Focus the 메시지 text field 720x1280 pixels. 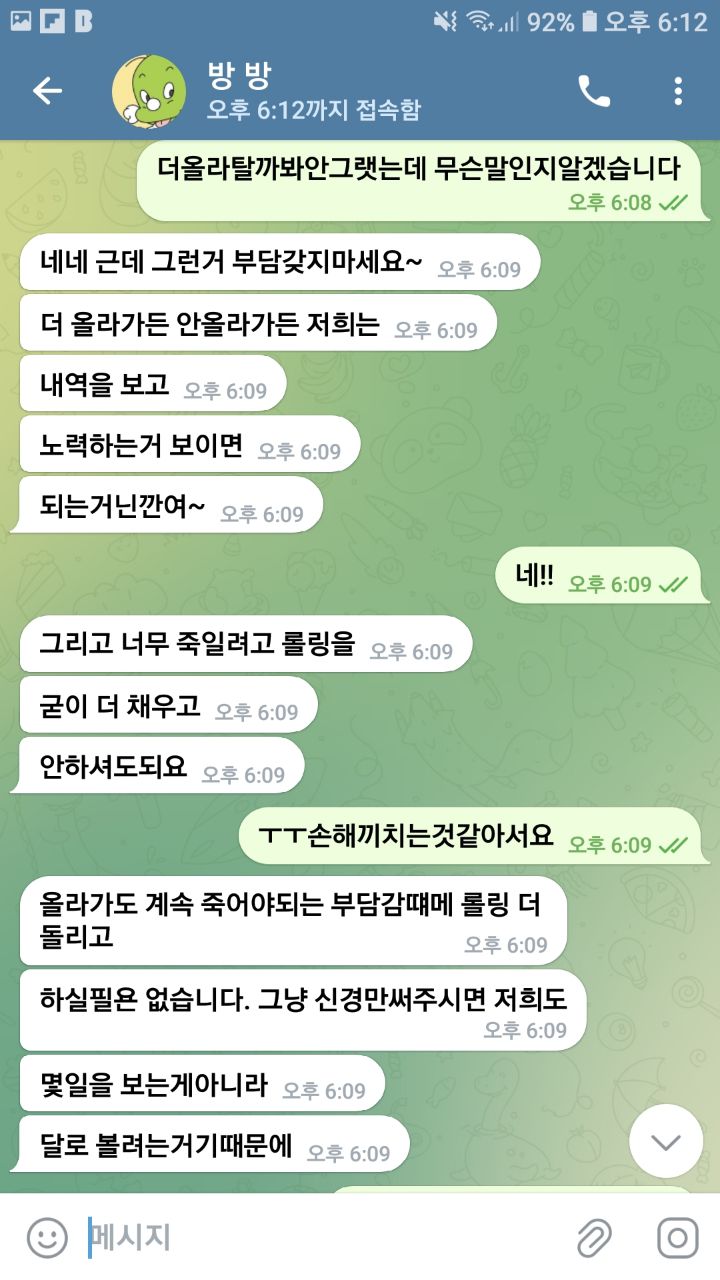(x=320, y=1238)
